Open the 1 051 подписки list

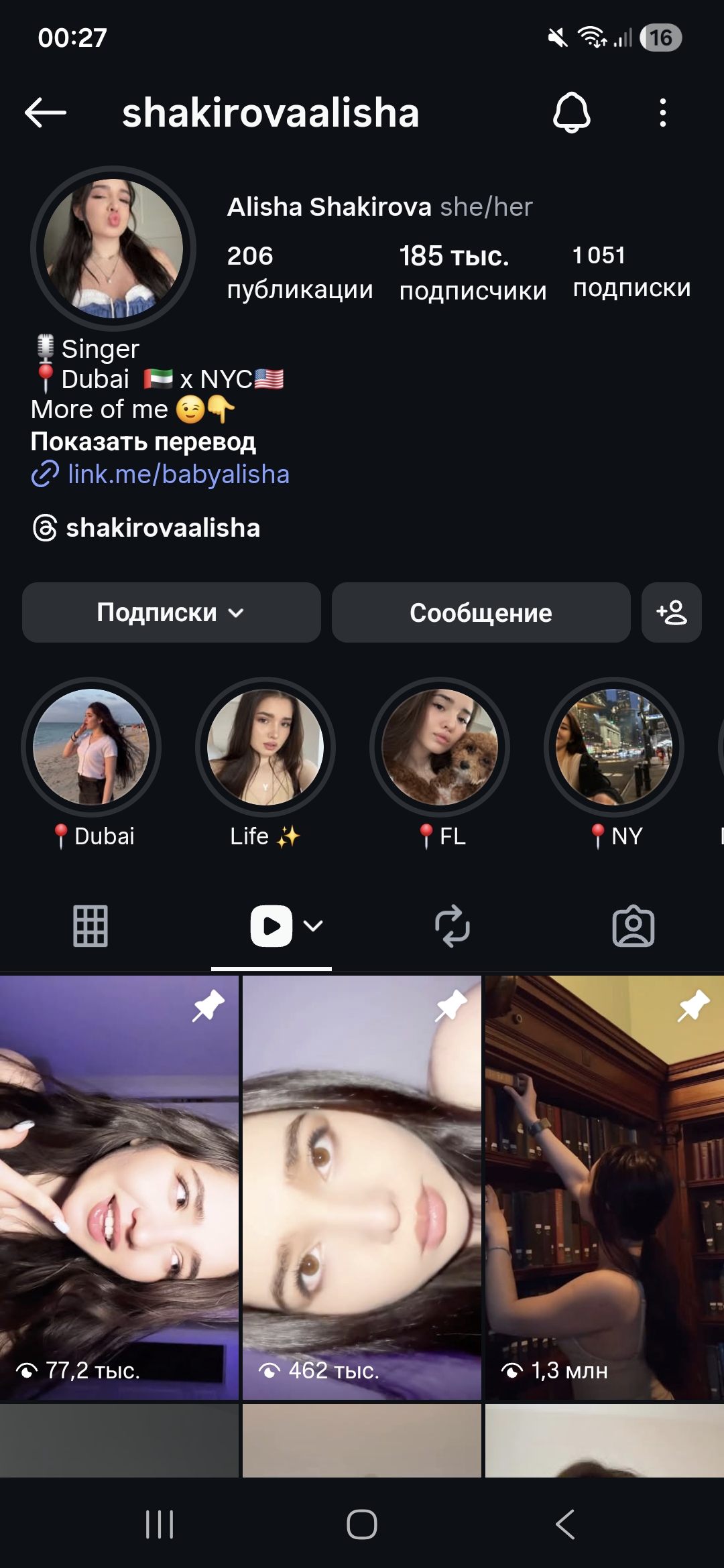coord(631,271)
